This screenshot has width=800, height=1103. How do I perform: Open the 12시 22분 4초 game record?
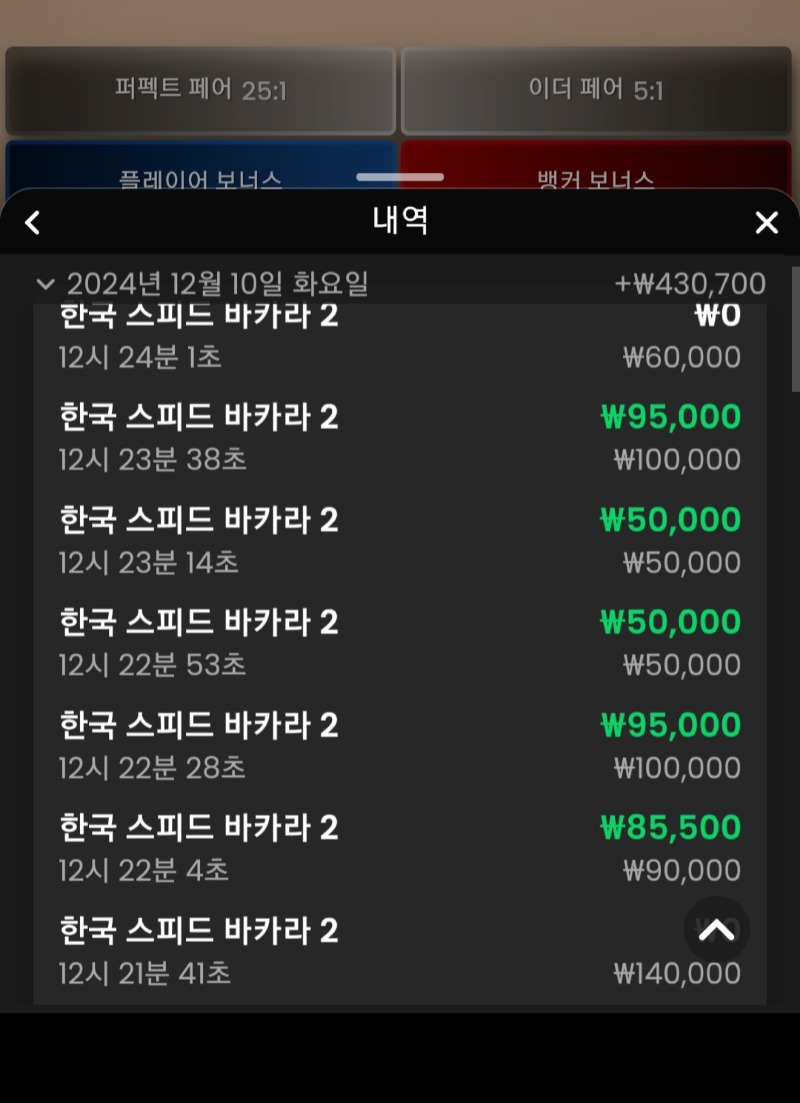pos(400,849)
